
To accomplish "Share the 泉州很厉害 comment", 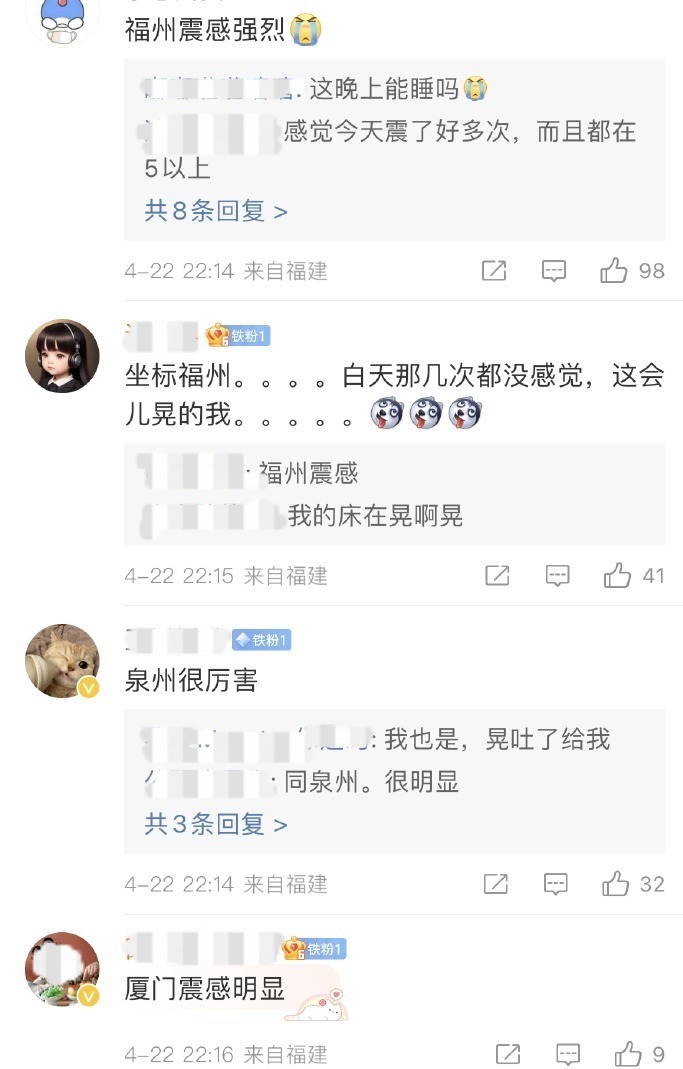I will coord(496,884).
